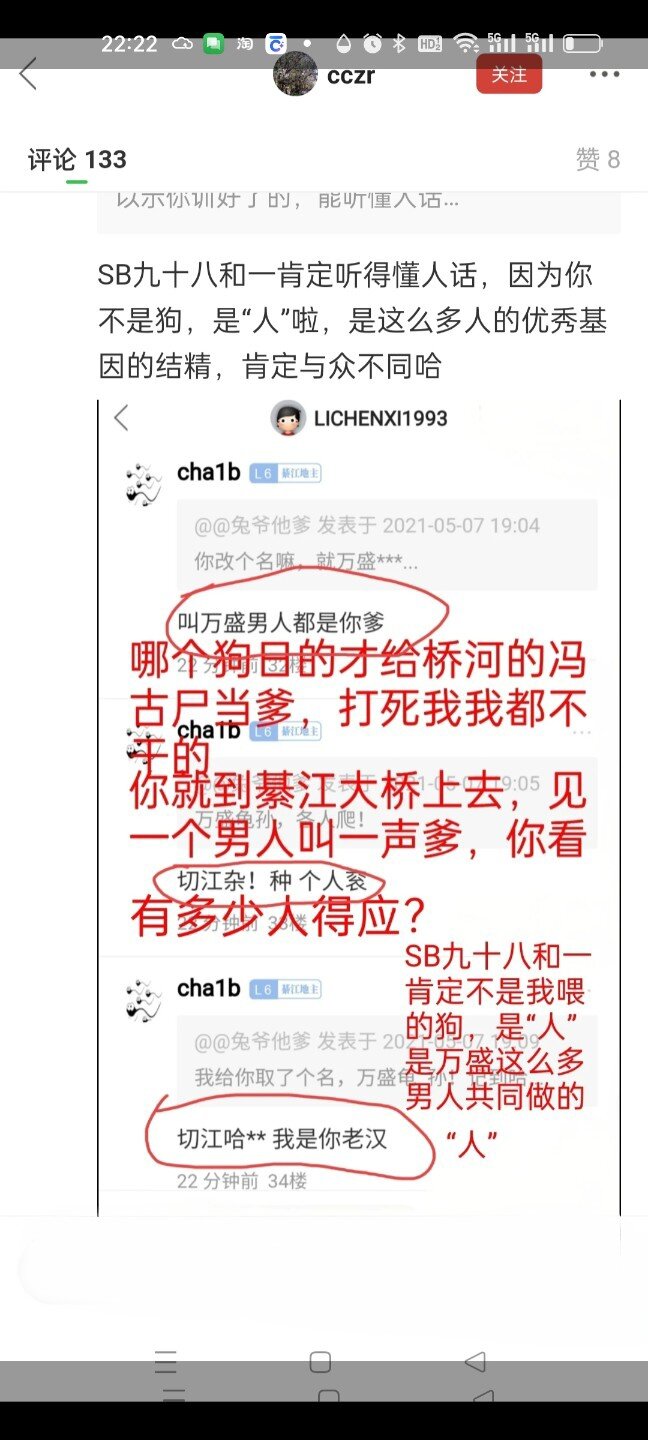
Task: Tap the system back triangle
Action: pyautogui.click(x=475, y=1361)
